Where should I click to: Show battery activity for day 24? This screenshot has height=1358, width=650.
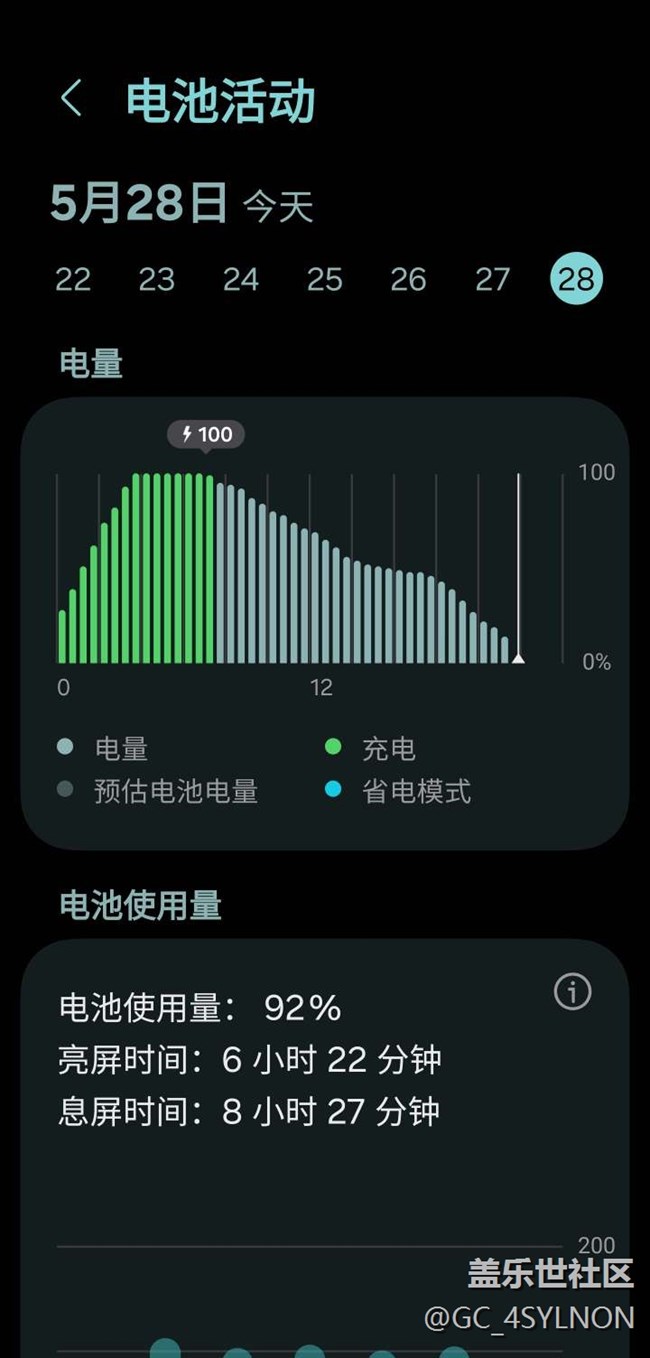pos(241,279)
